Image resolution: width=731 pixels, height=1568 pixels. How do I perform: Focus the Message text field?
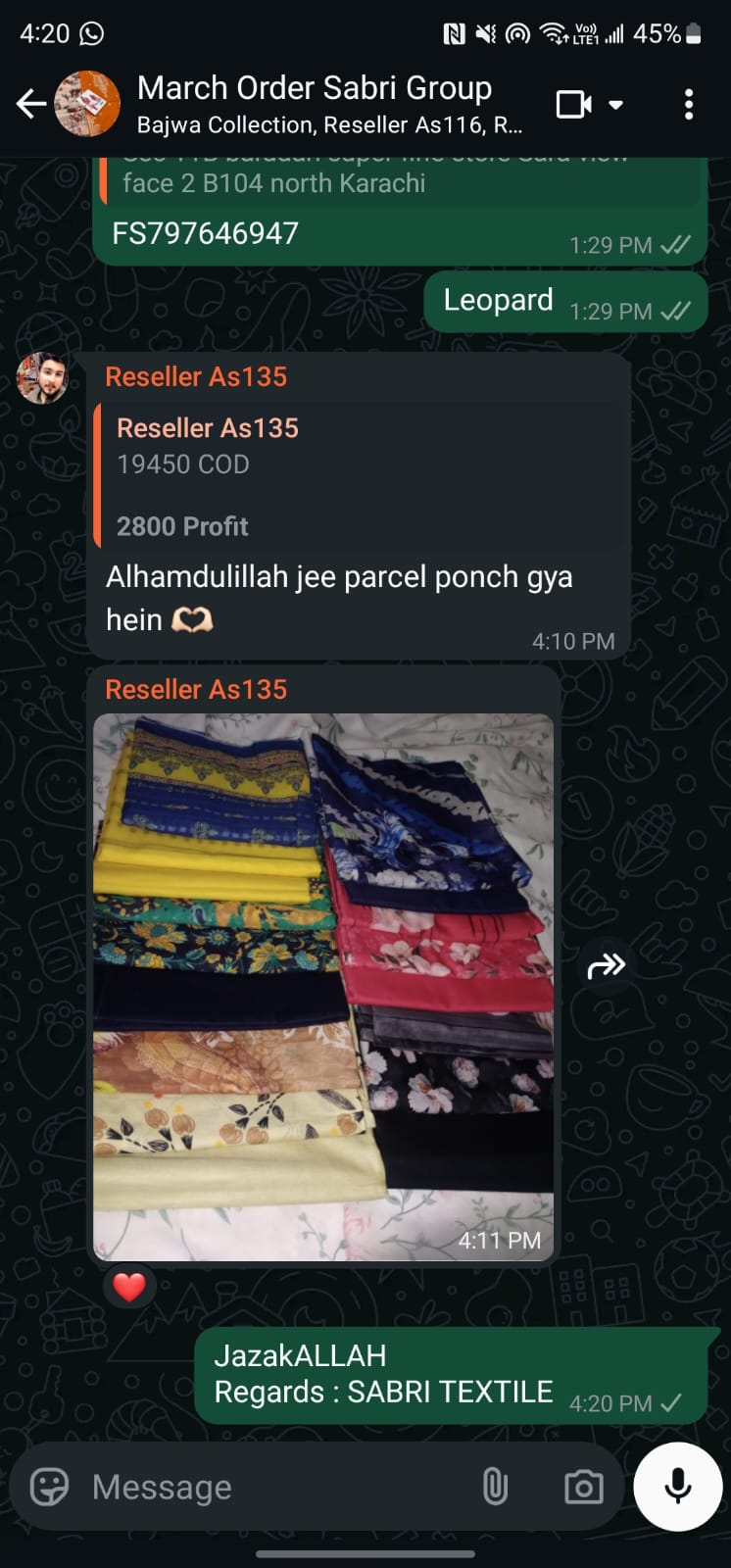pos(274,1487)
